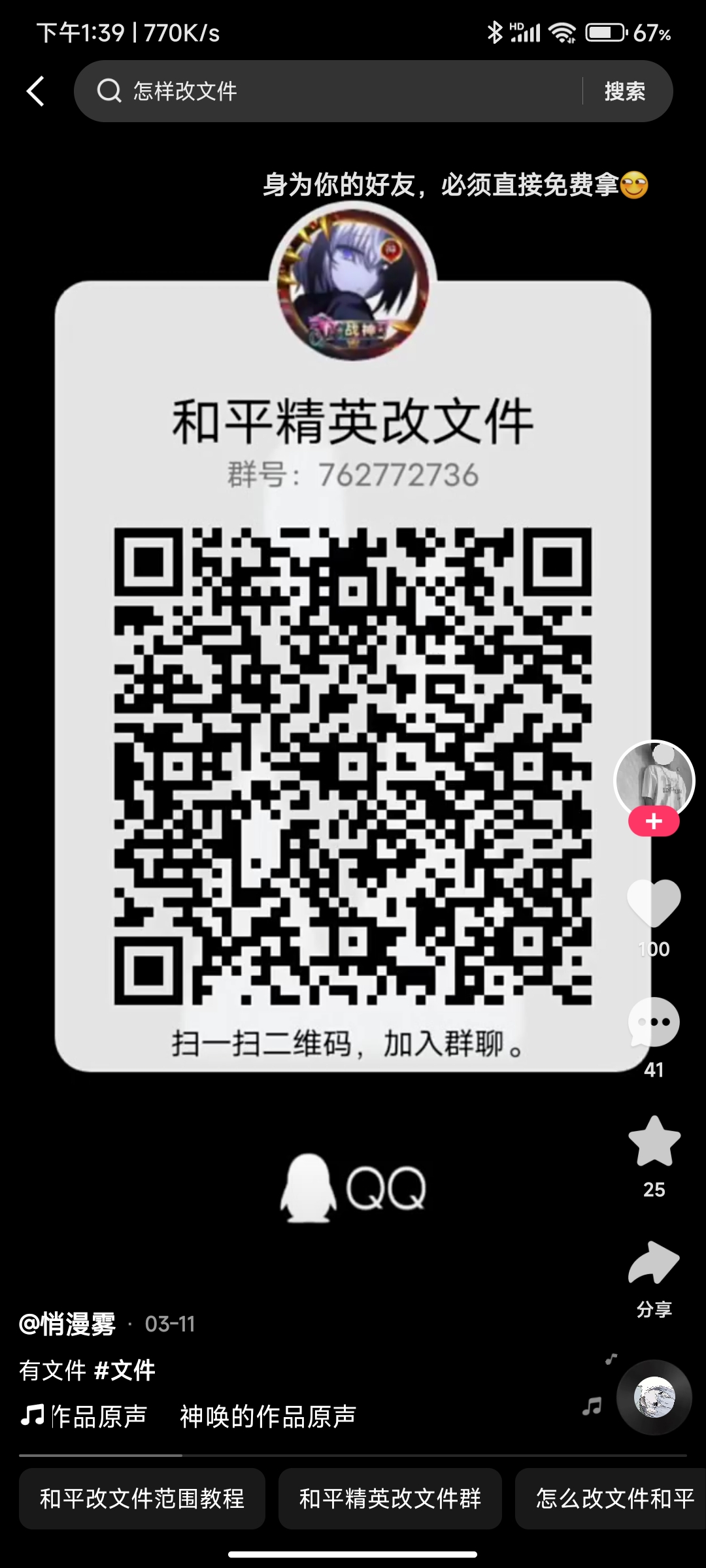Open the spinning music disc
The width and height of the screenshot is (706, 1568).
[654, 1397]
